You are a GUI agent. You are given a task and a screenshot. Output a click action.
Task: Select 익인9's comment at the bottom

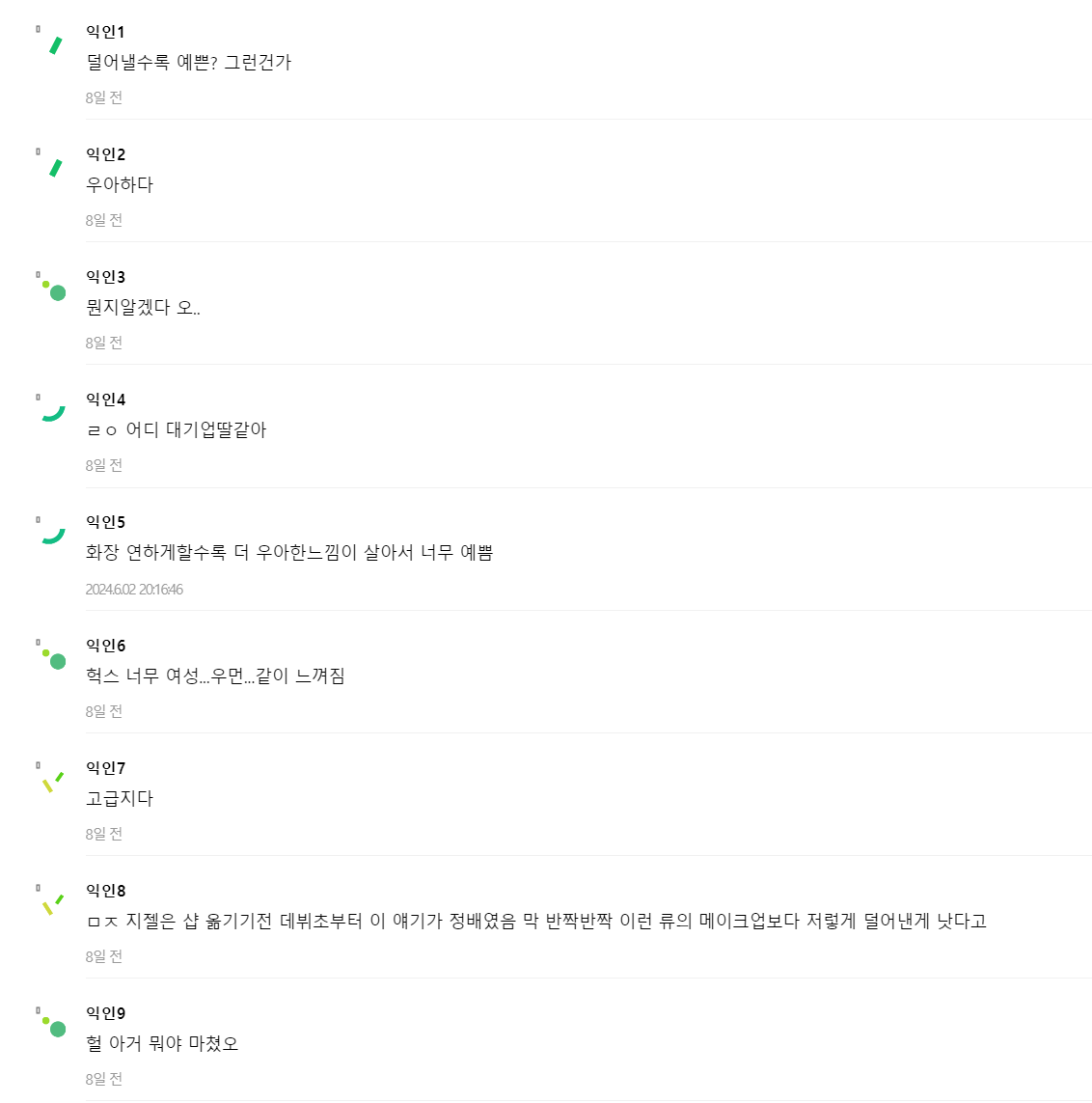(x=162, y=1044)
